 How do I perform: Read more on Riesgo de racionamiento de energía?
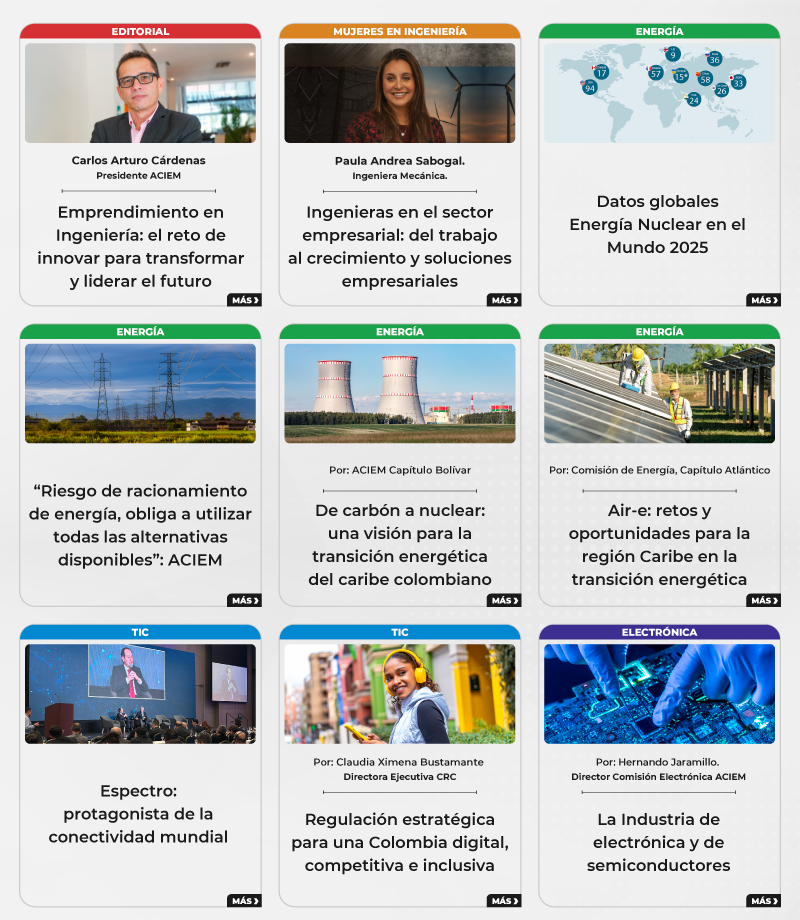pyautogui.click(x=245, y=601)
